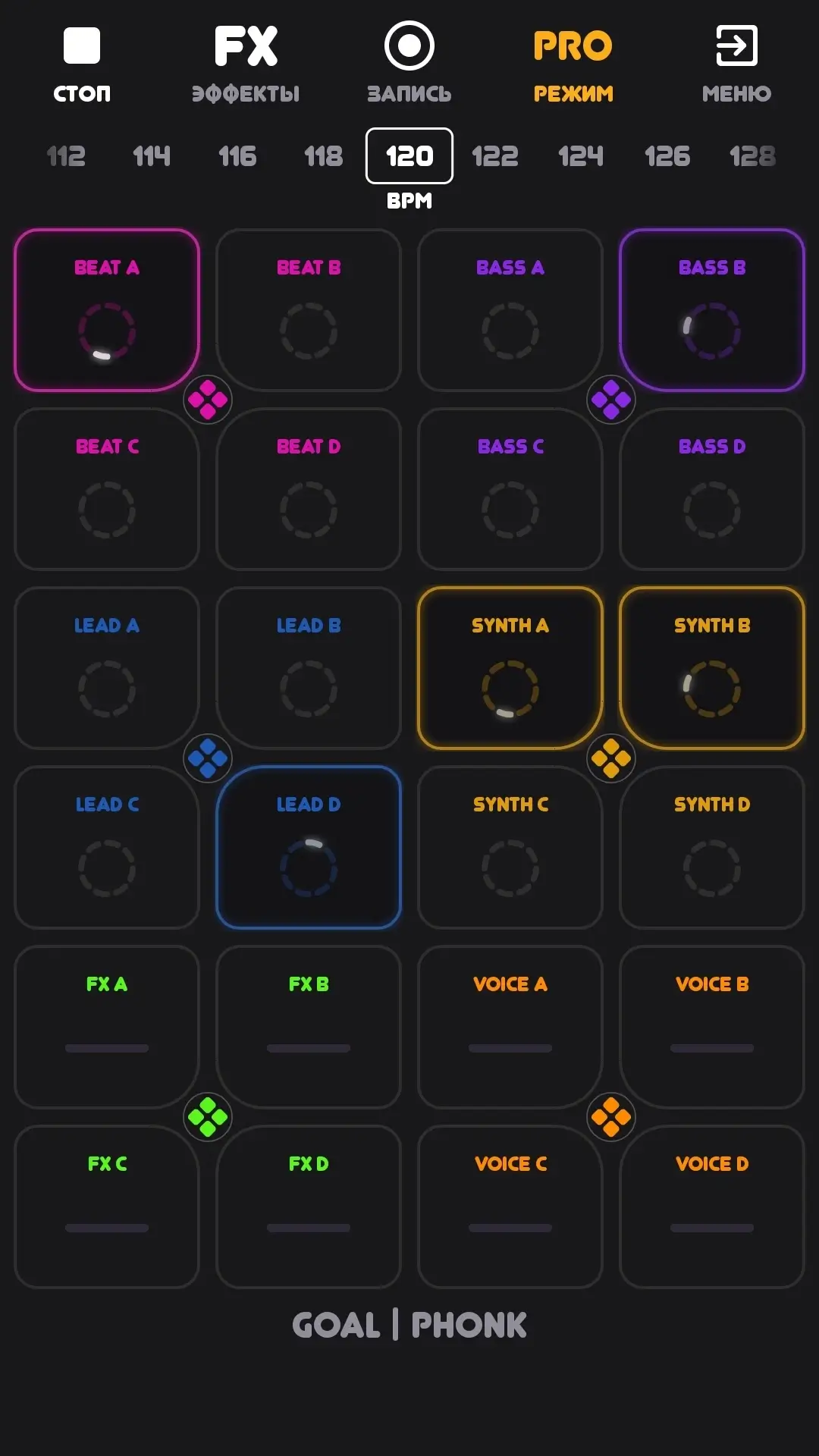The height and width of the screenshot is (1456, 819).
Task: Play the VOICE A sample
Action: (510, 1027)
